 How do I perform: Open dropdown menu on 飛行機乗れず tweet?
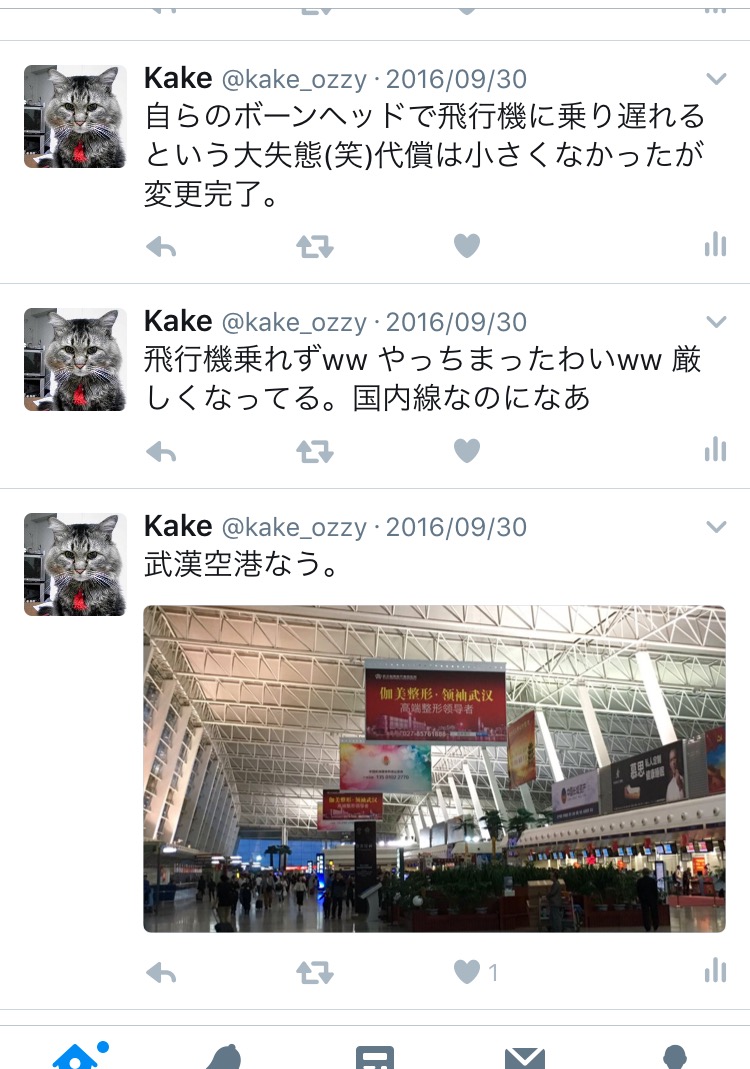coord(716,322)
